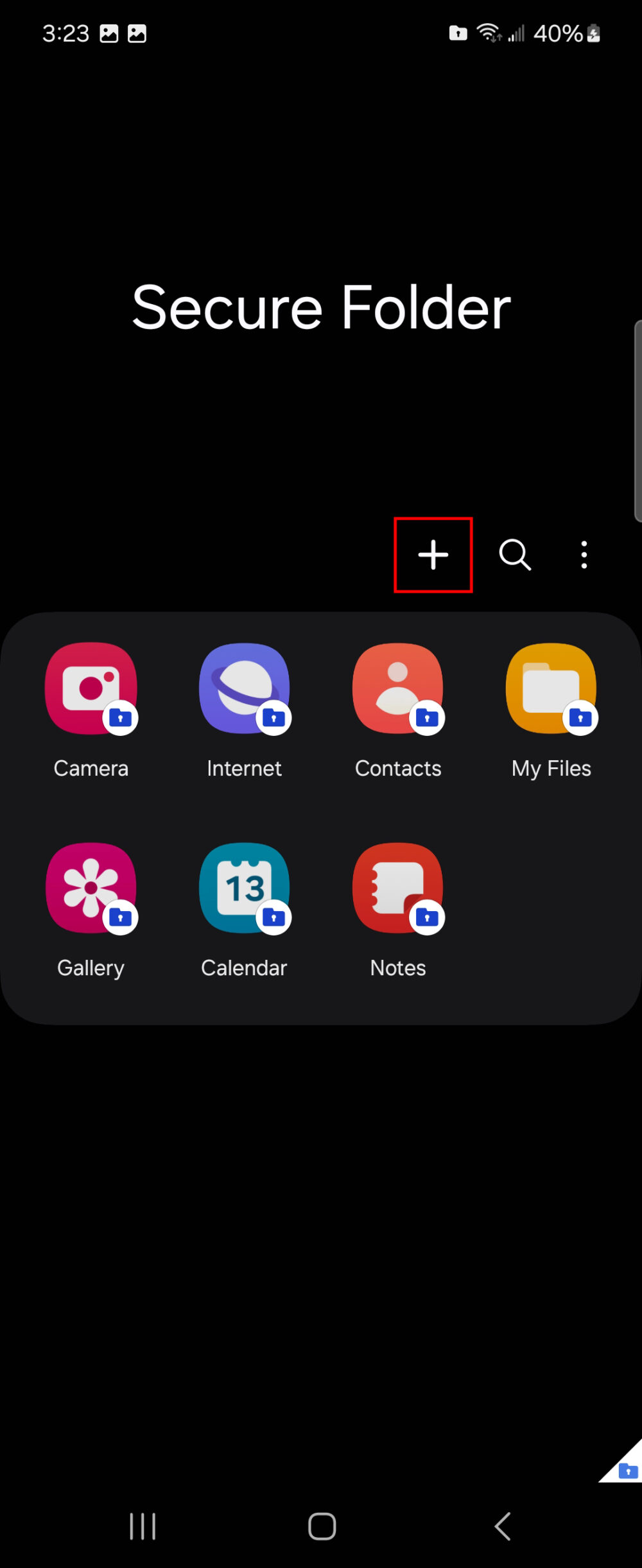Open the Notes app
The height and width of the screenshot is (1568, 642).
coord(398,888)
